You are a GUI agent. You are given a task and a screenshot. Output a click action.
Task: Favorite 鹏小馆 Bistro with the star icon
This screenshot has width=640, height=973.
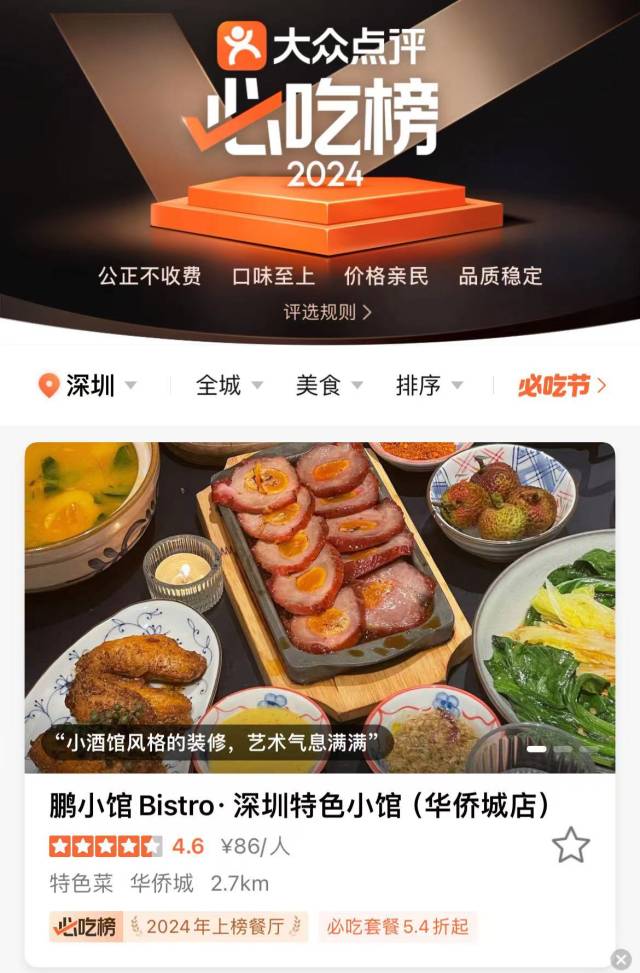point(571,845)
